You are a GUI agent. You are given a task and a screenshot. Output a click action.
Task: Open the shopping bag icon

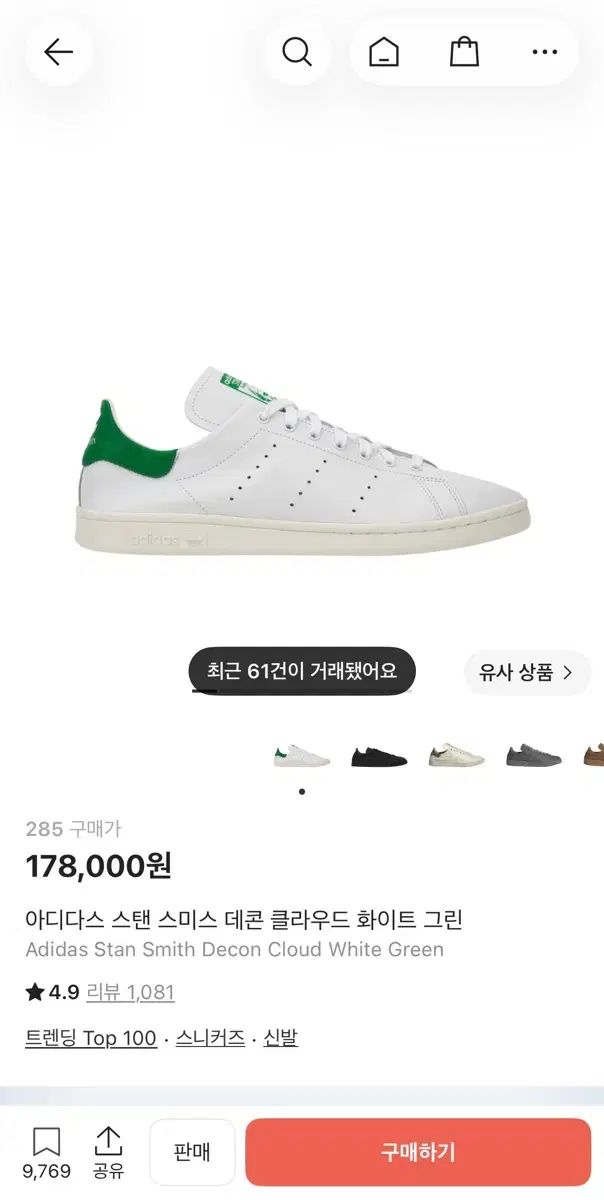coord(464,52)
